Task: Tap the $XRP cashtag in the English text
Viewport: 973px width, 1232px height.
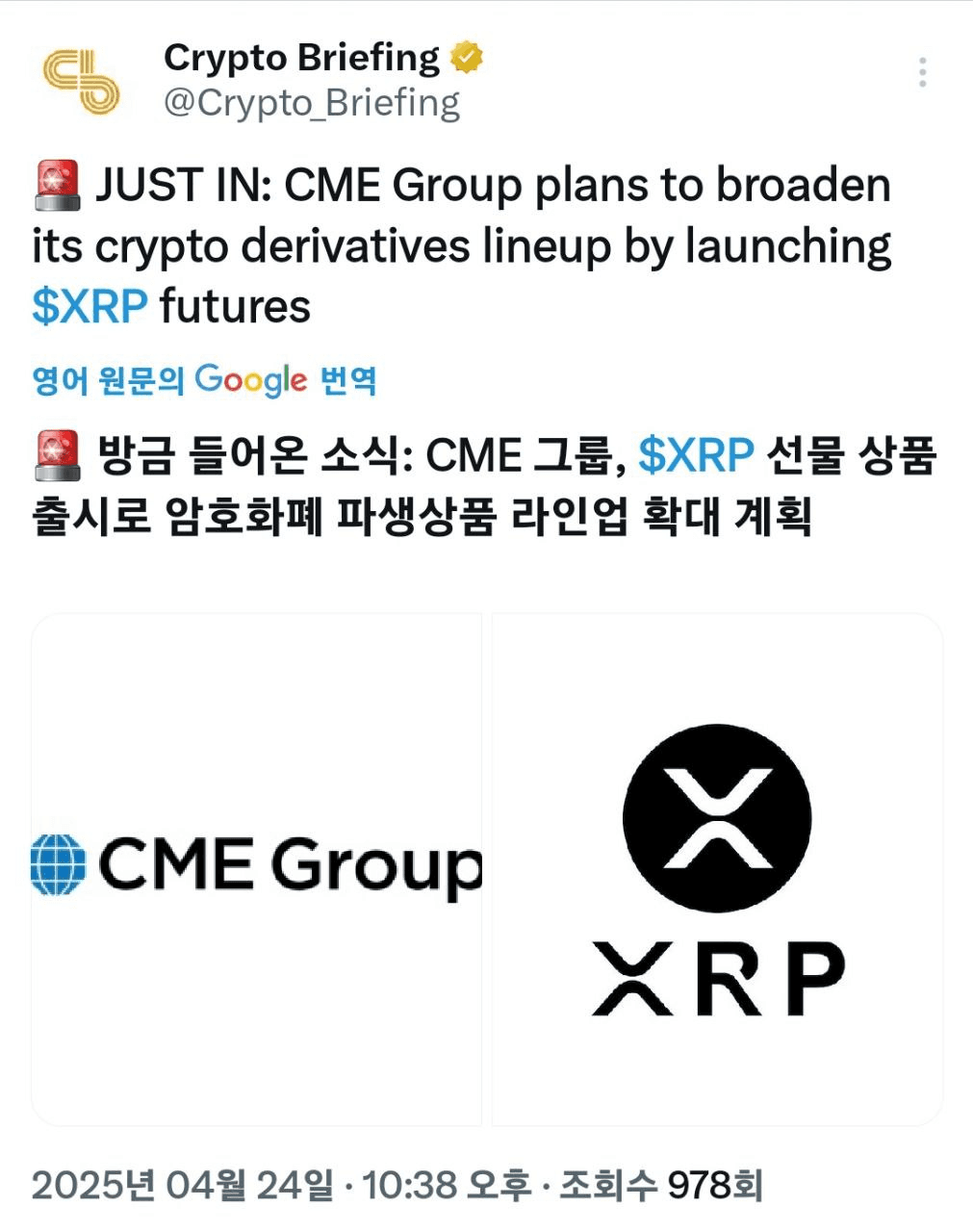Action: point(90,307)
